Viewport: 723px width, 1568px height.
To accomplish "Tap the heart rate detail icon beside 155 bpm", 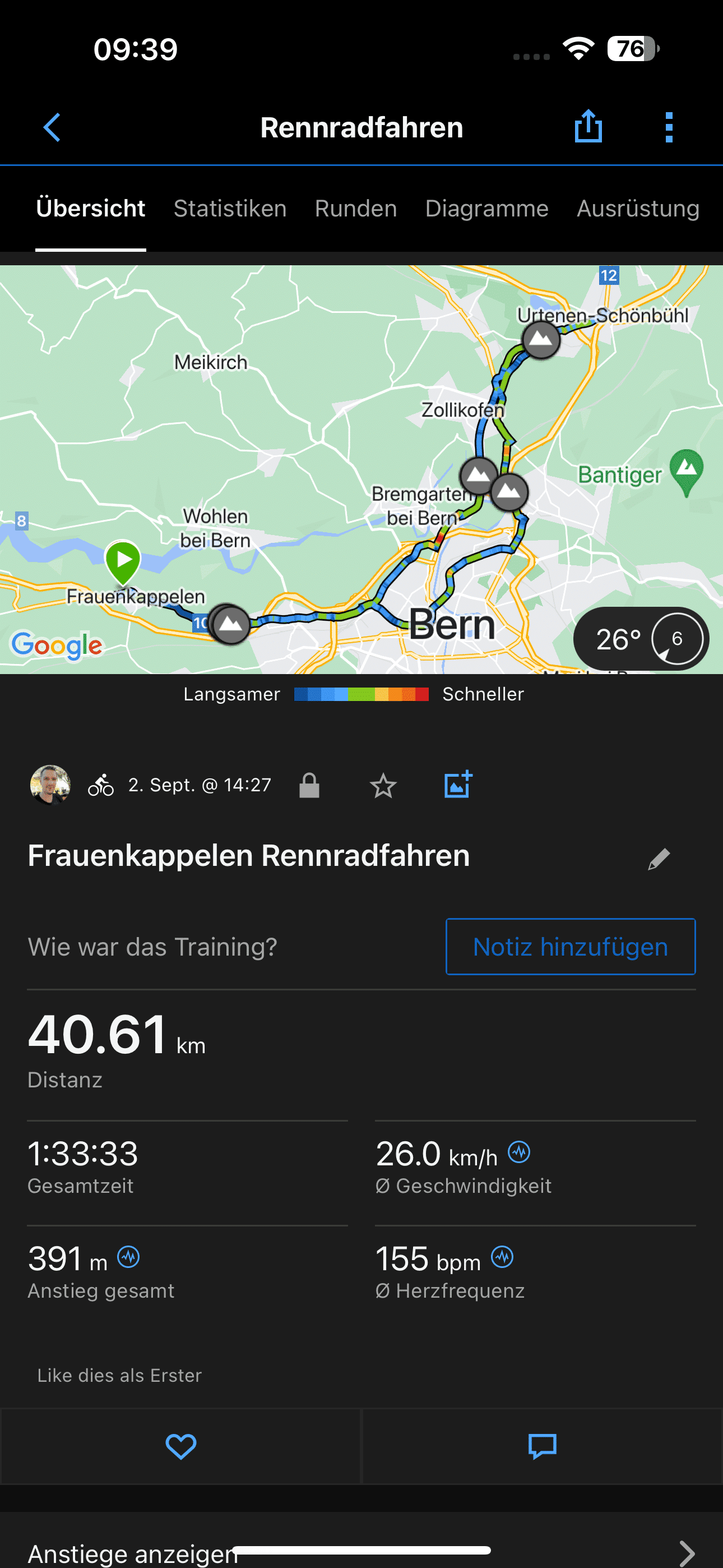I will [x=501, y=1257].
